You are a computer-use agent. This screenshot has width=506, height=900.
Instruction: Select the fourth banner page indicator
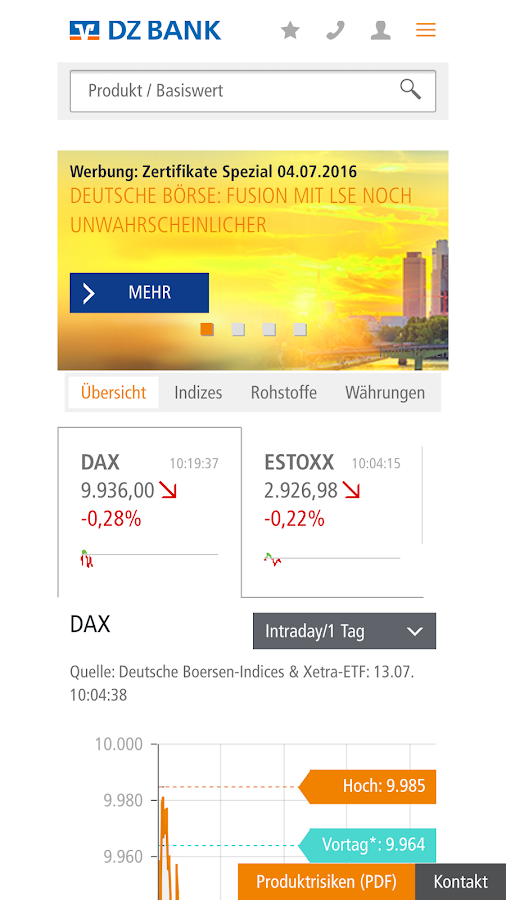tap(300, 329)
